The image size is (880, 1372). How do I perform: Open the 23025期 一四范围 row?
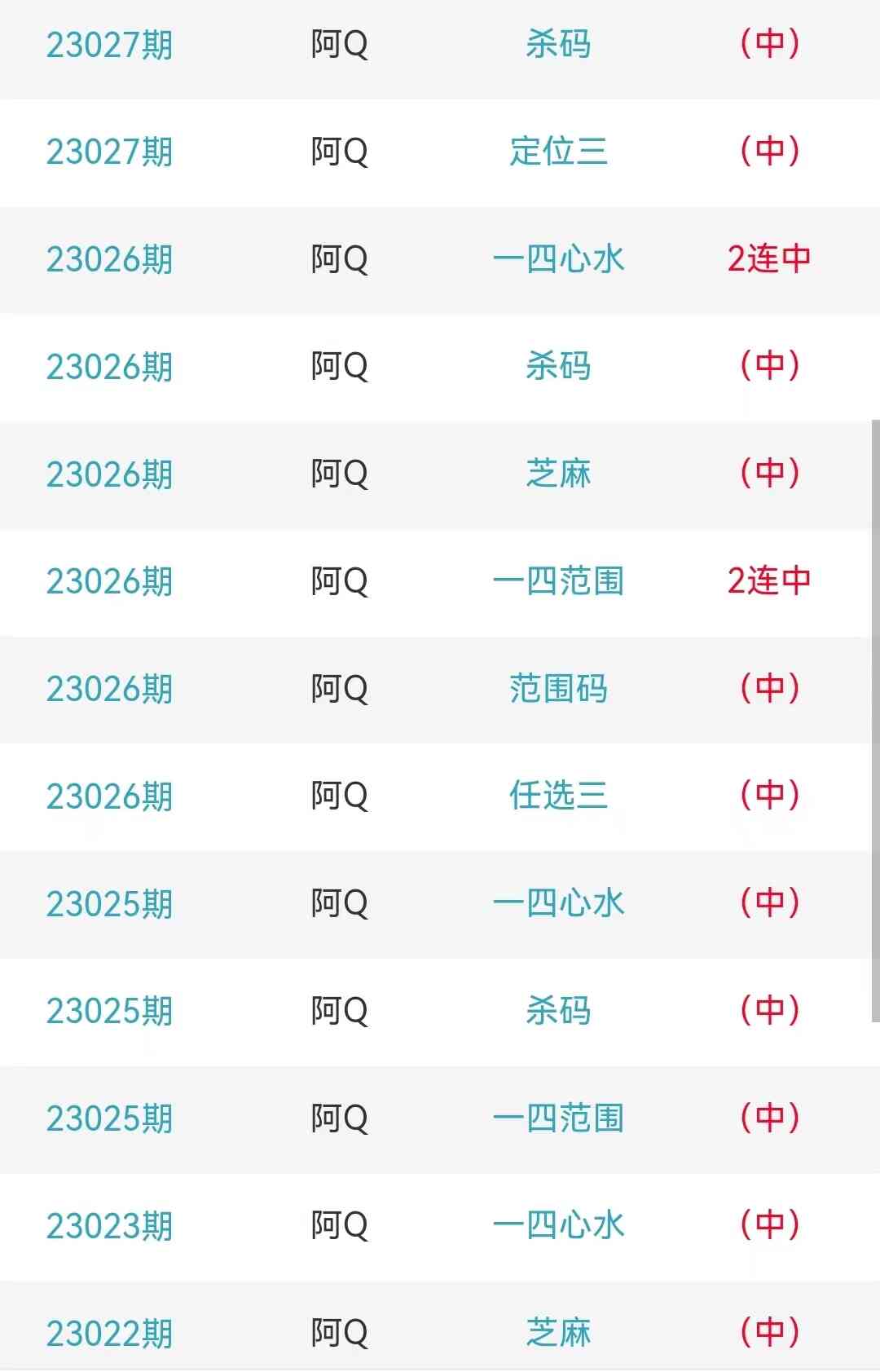(x=558, y=1118)
